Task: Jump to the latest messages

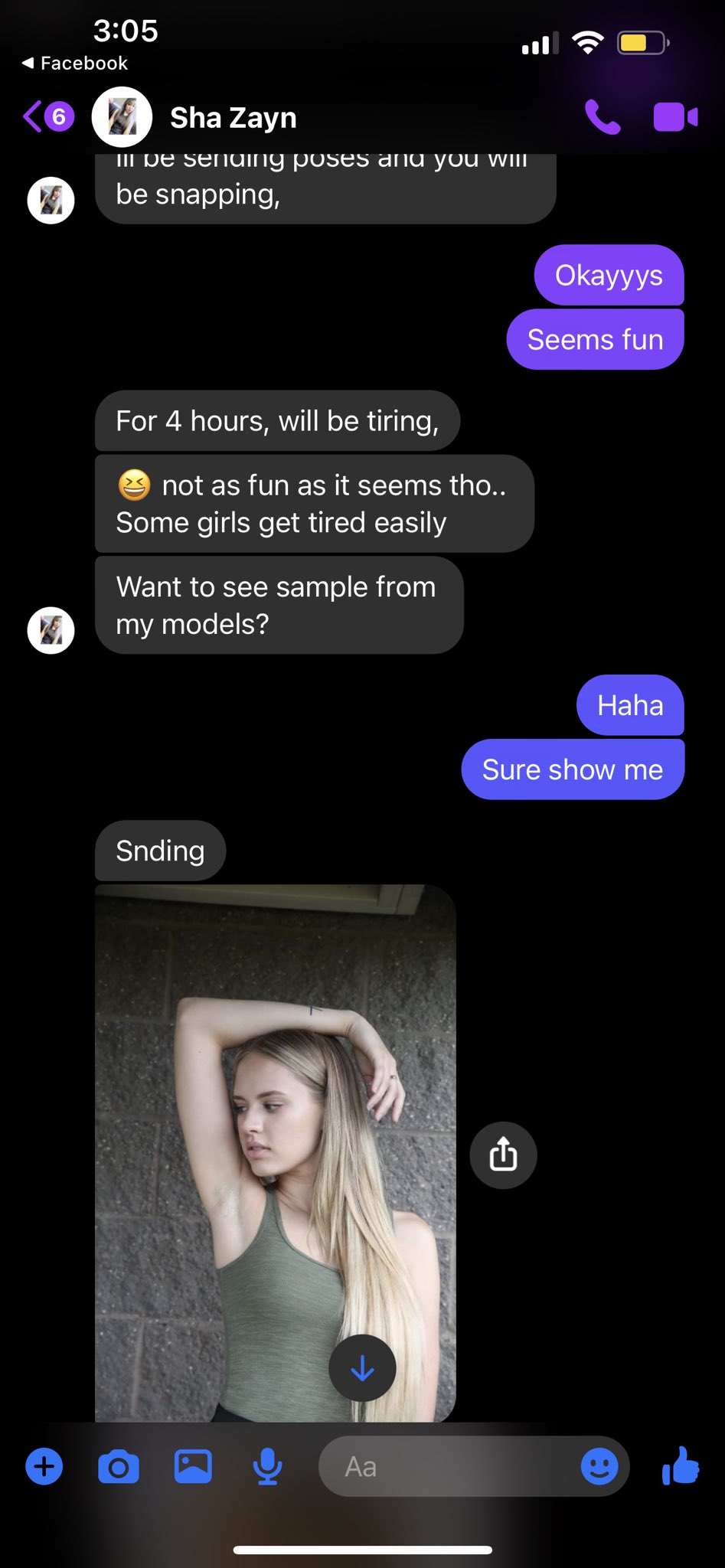Action: pos(362,1368)
